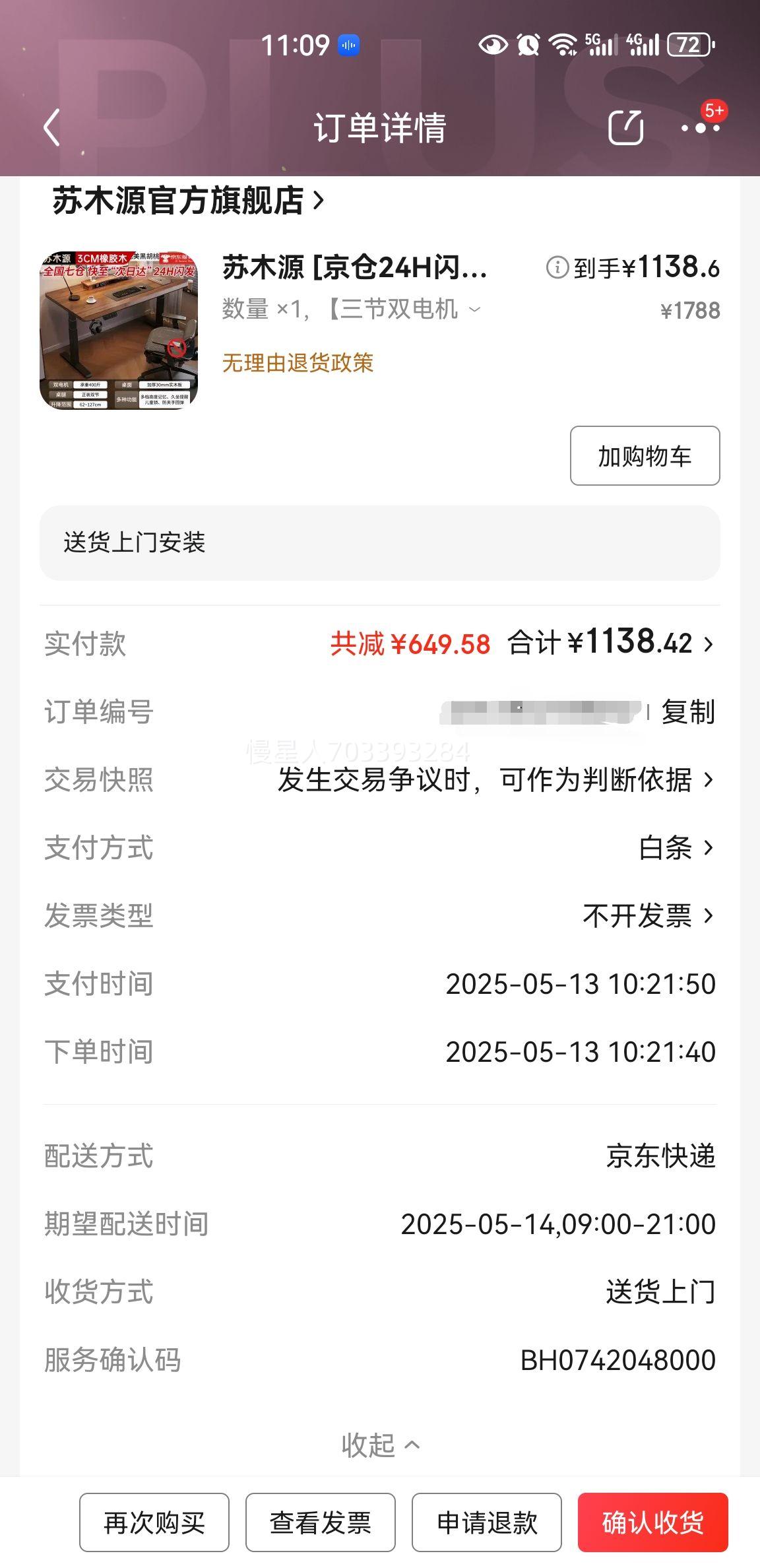Open the 实付款 payment total breakdown
The image size is (760, 1568).
click(380, 643)
